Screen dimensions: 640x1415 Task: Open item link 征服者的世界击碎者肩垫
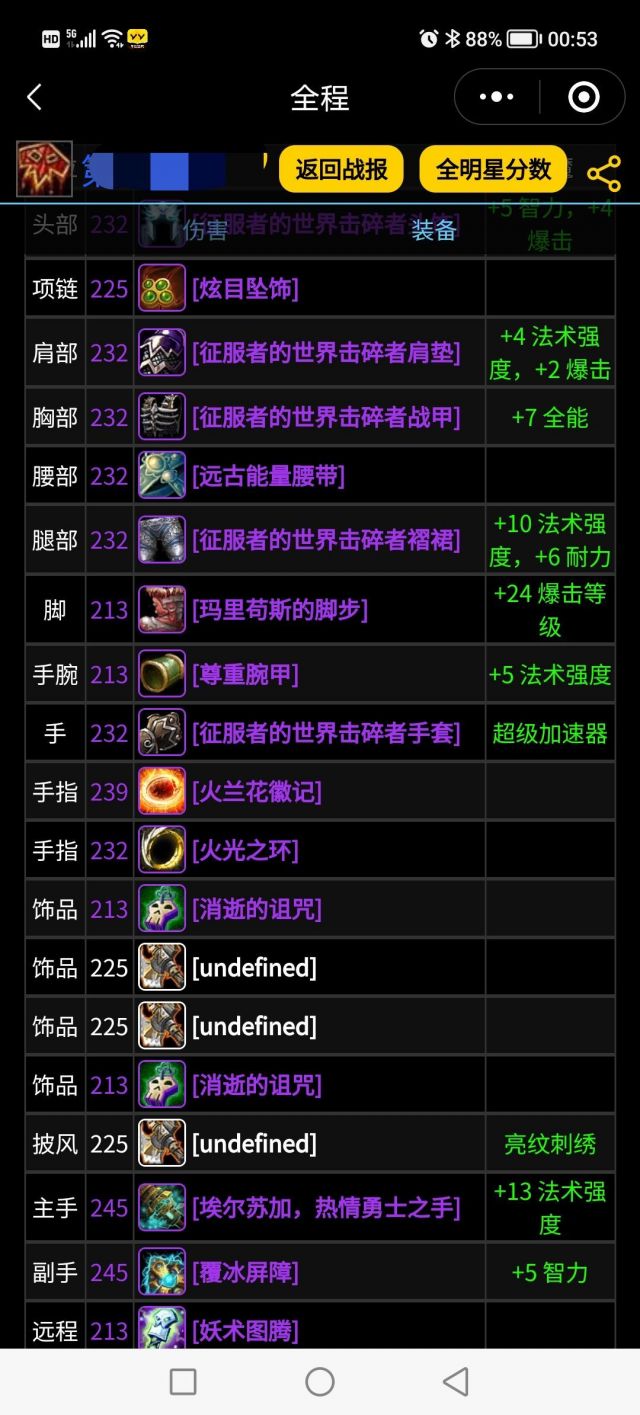(x=326, y=353)
